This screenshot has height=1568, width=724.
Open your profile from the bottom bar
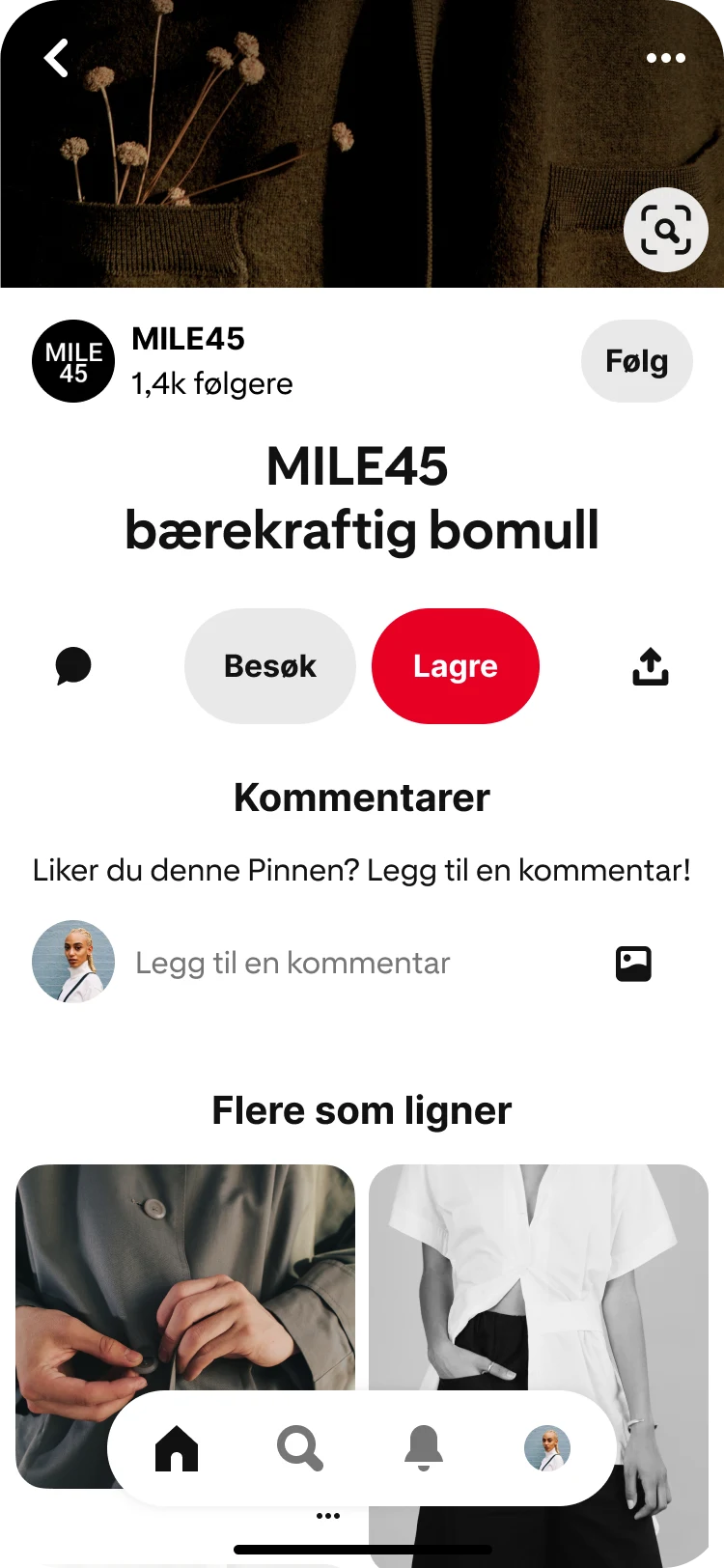click(547, 1448)
